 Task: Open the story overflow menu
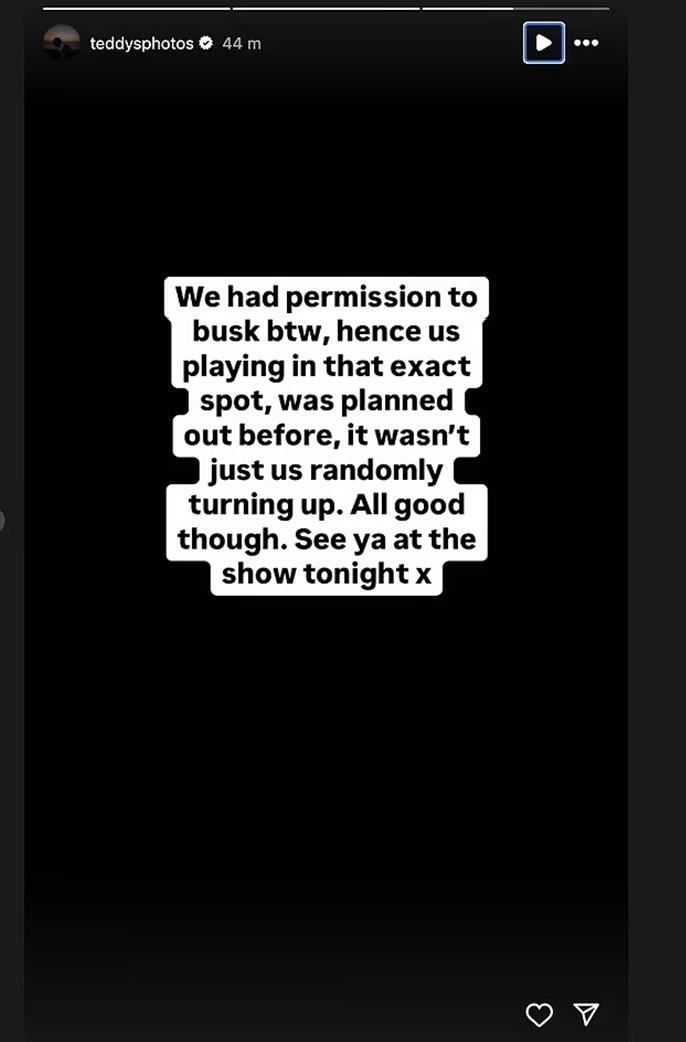pos(587,43)
